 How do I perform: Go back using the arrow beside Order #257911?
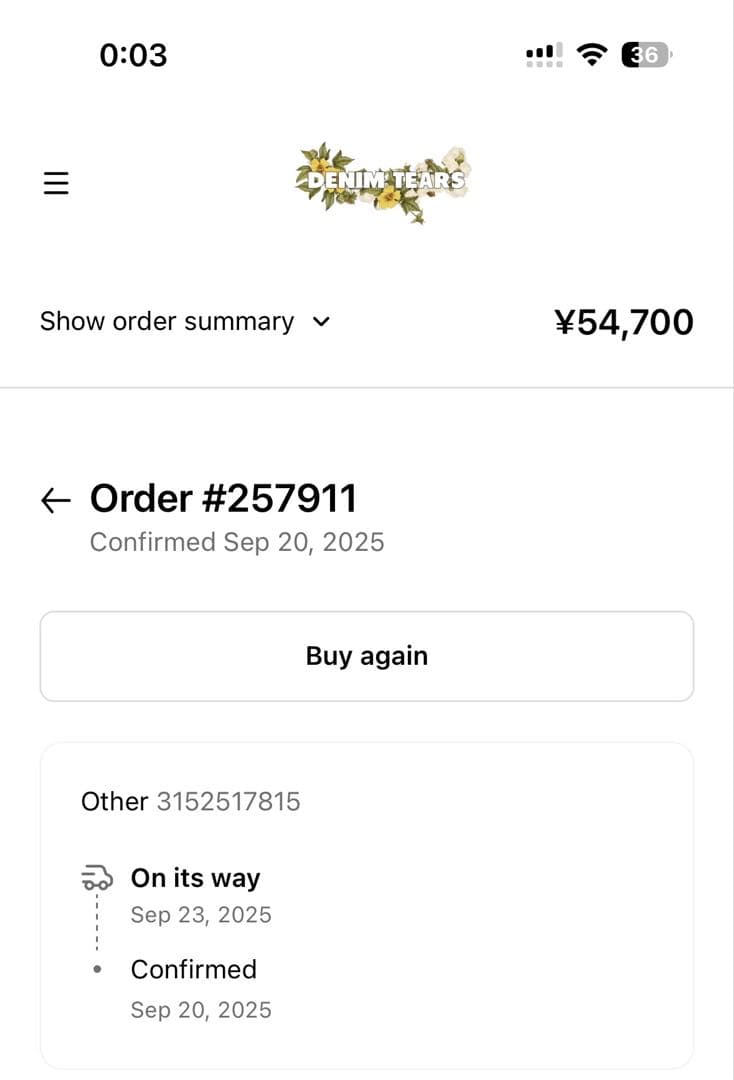(x=56, y=500)
